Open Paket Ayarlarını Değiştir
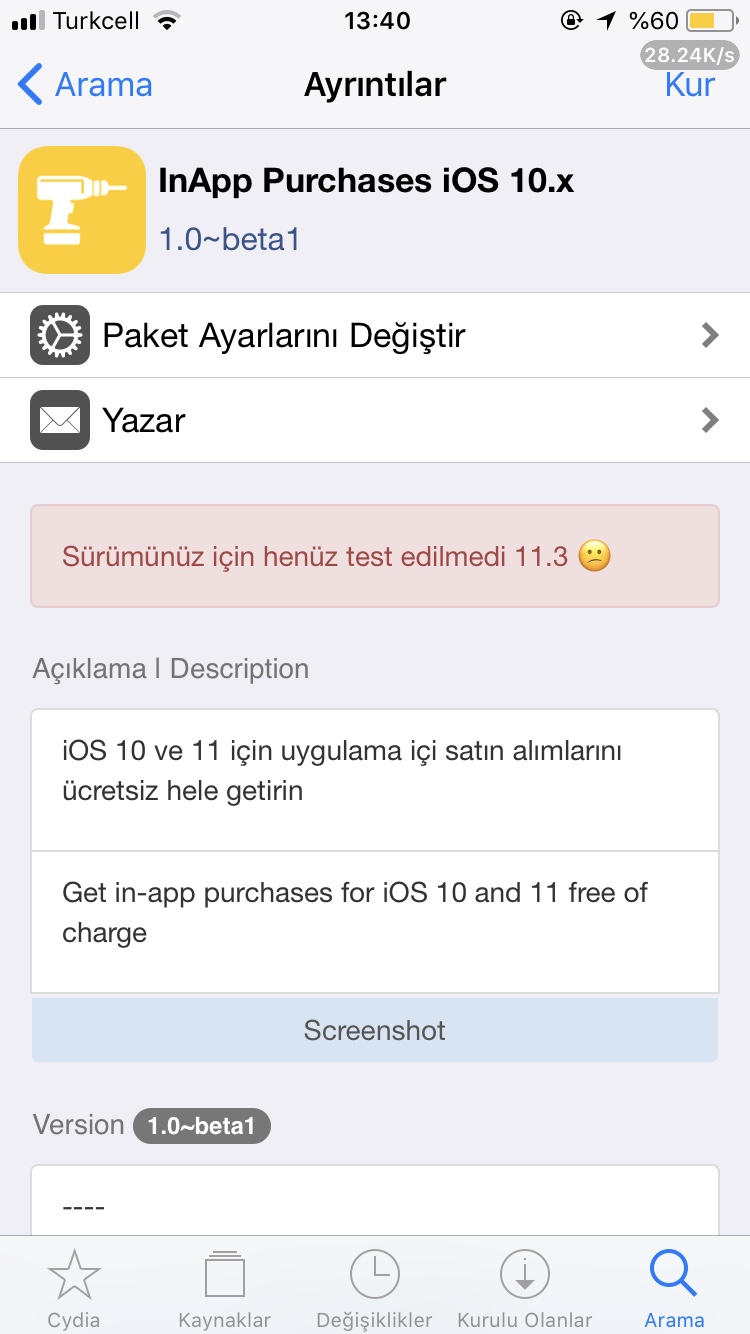The height and width of the screenshot is (1334, 750). tap(375, 335)
